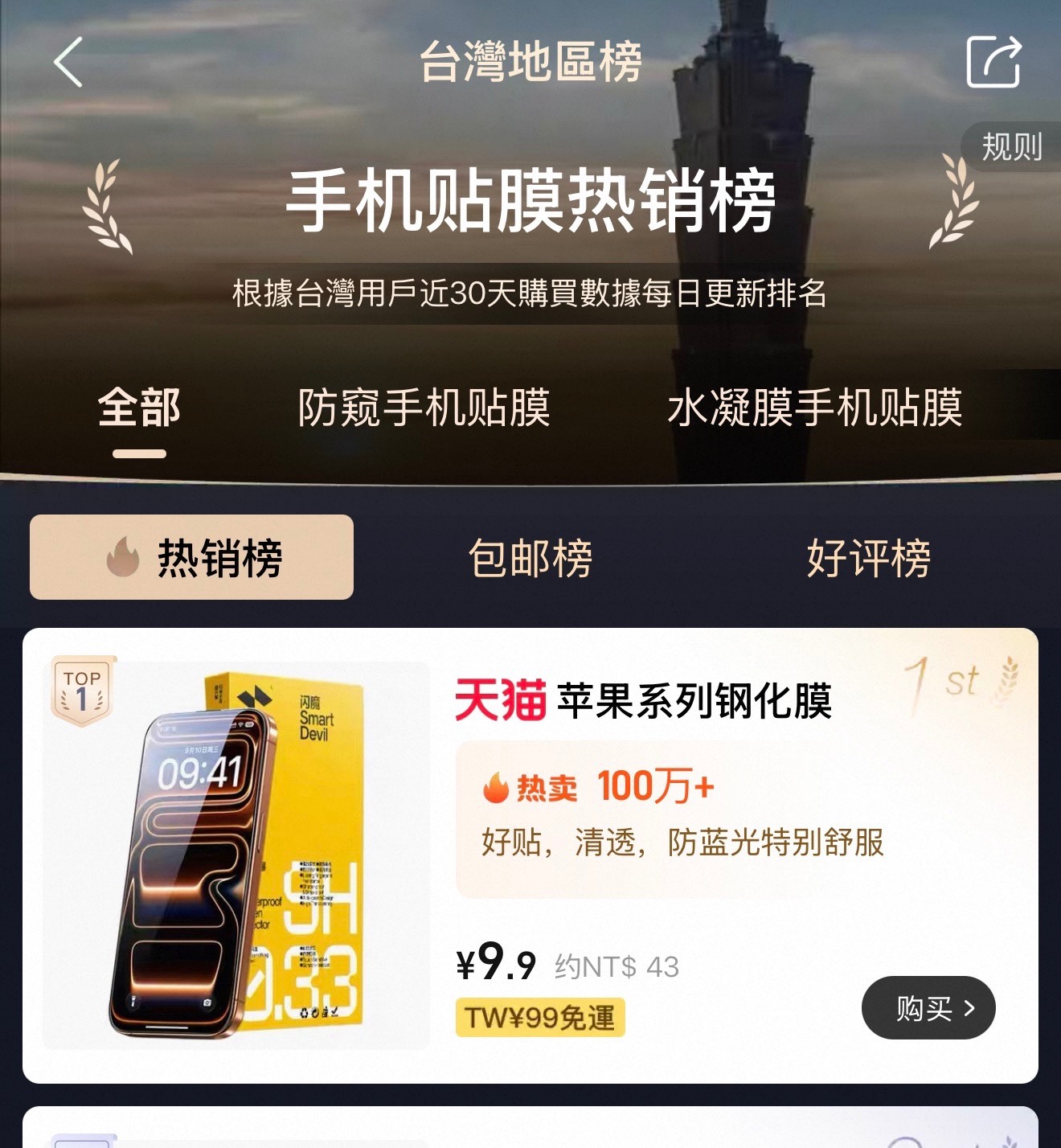The width and height of the screenshot is (1061, 1148).
Task: Select the 热销榜 ranking tab
Action: pos(192,557)
